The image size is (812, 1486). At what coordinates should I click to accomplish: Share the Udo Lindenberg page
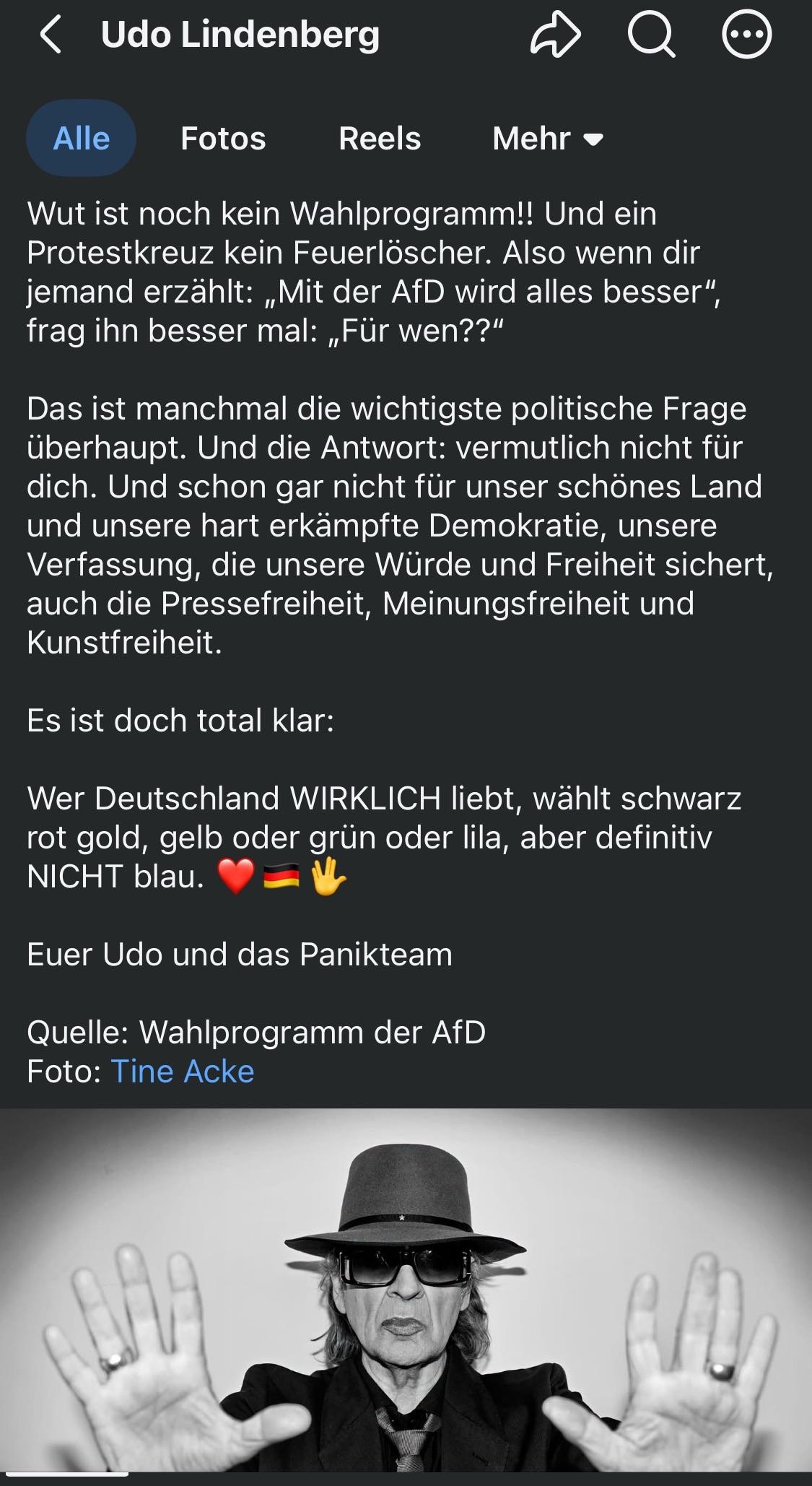(555, 35)
